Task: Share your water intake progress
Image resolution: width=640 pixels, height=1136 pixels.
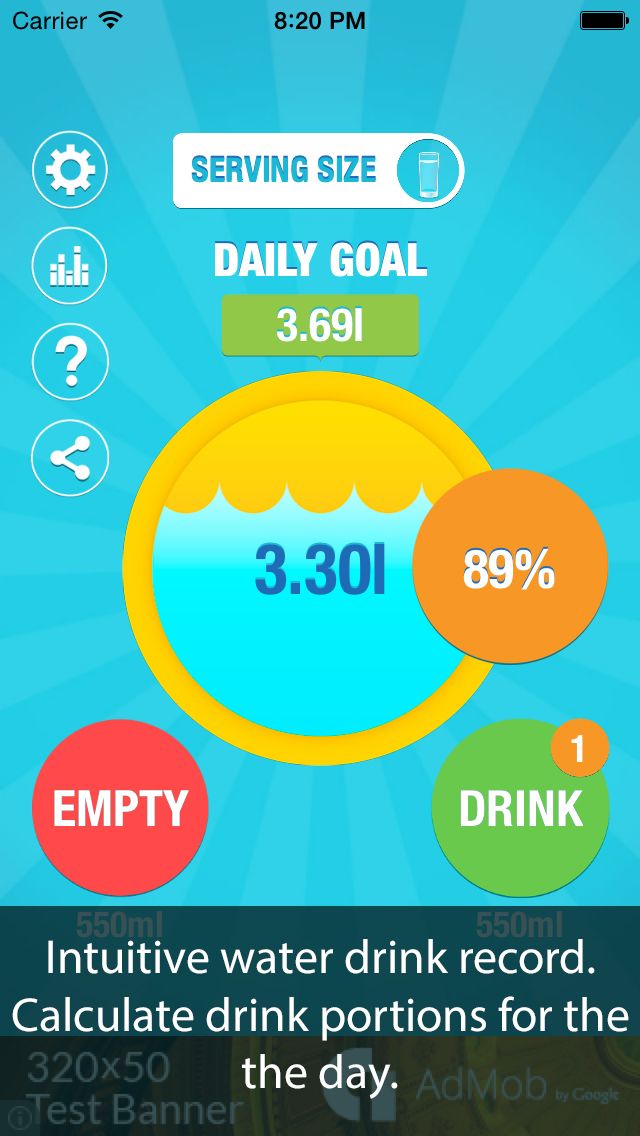Action: click(70, 458)
